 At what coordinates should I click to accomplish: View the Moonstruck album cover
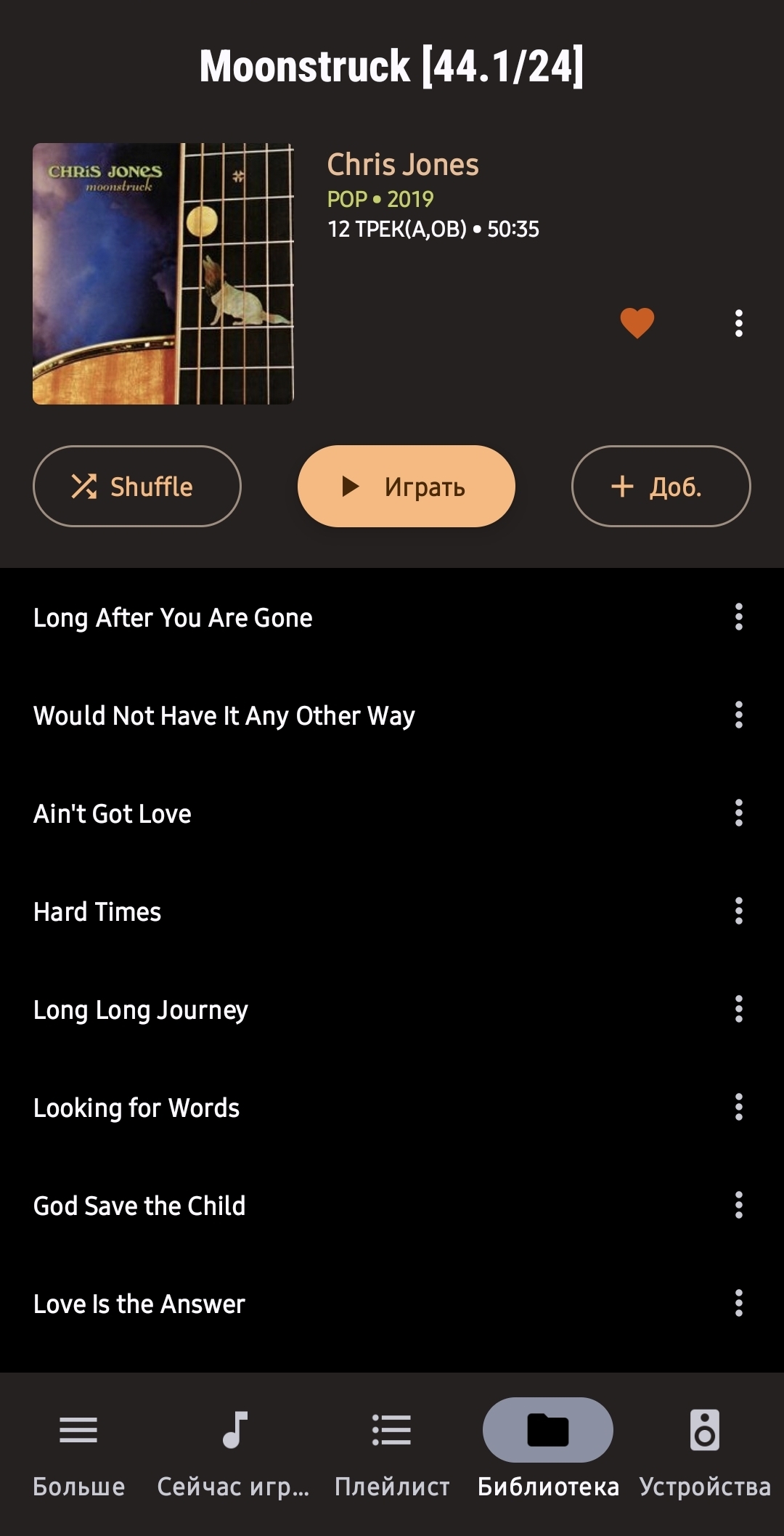click(x=163, y=274)
